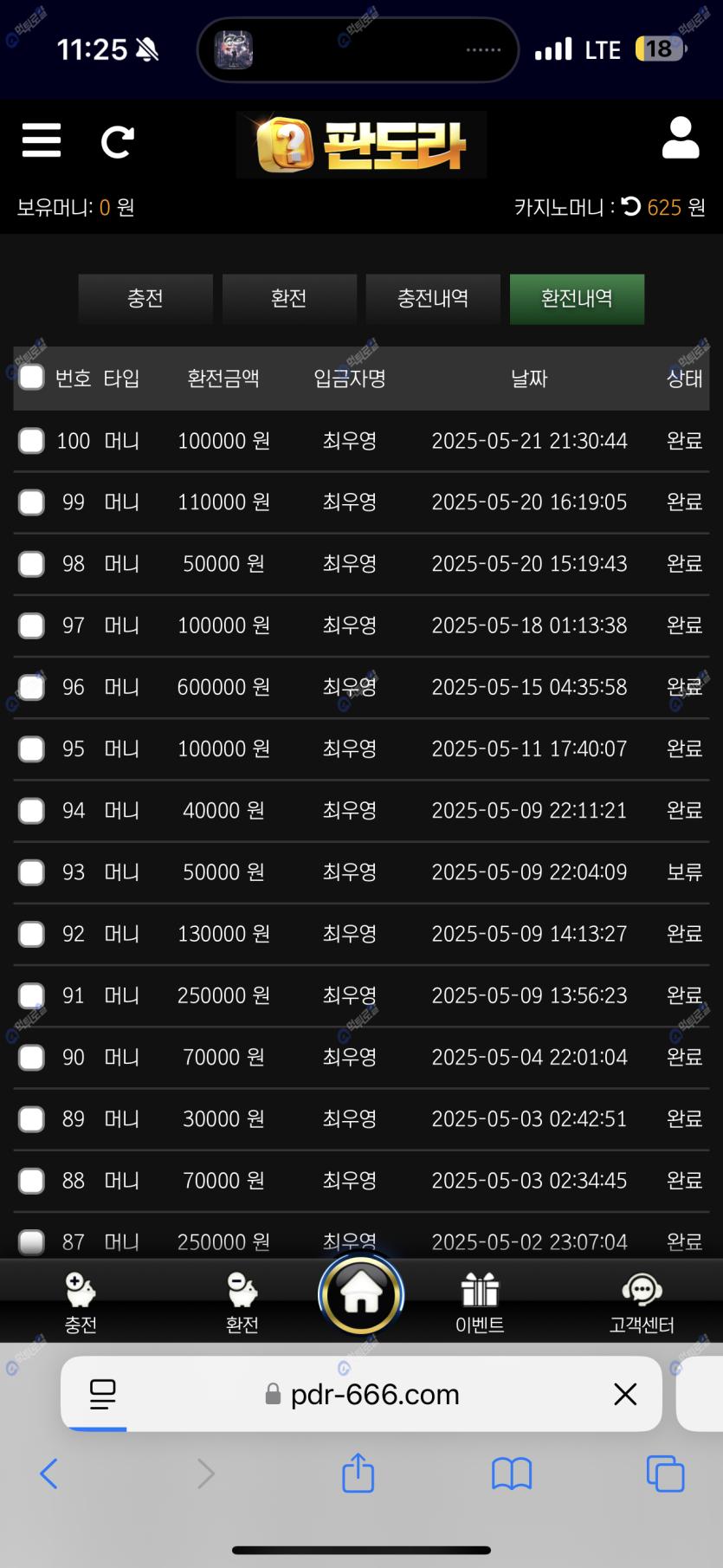The width and height of the screenshot is (723, 1568).
Task: Switch to the 환전 top tab
Action: point(289,299)
